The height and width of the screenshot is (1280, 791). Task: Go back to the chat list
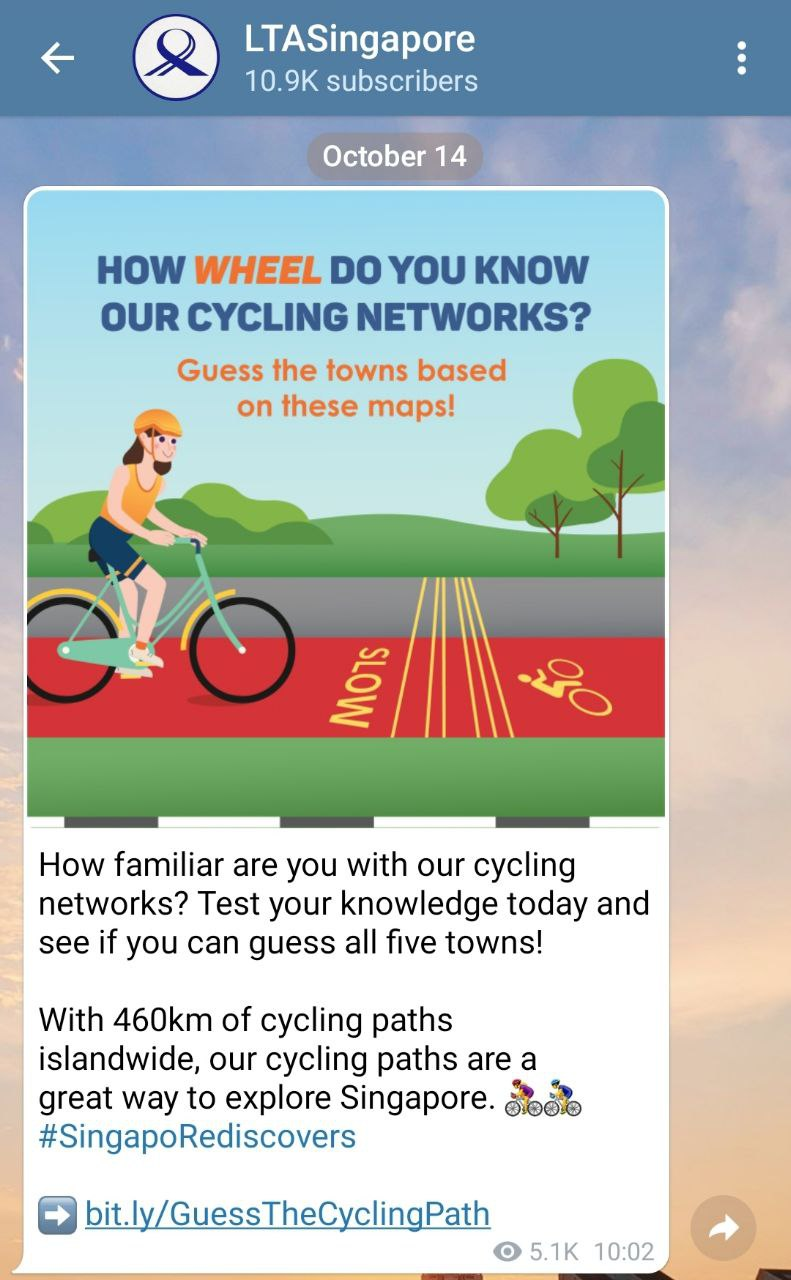coord(57,59)
